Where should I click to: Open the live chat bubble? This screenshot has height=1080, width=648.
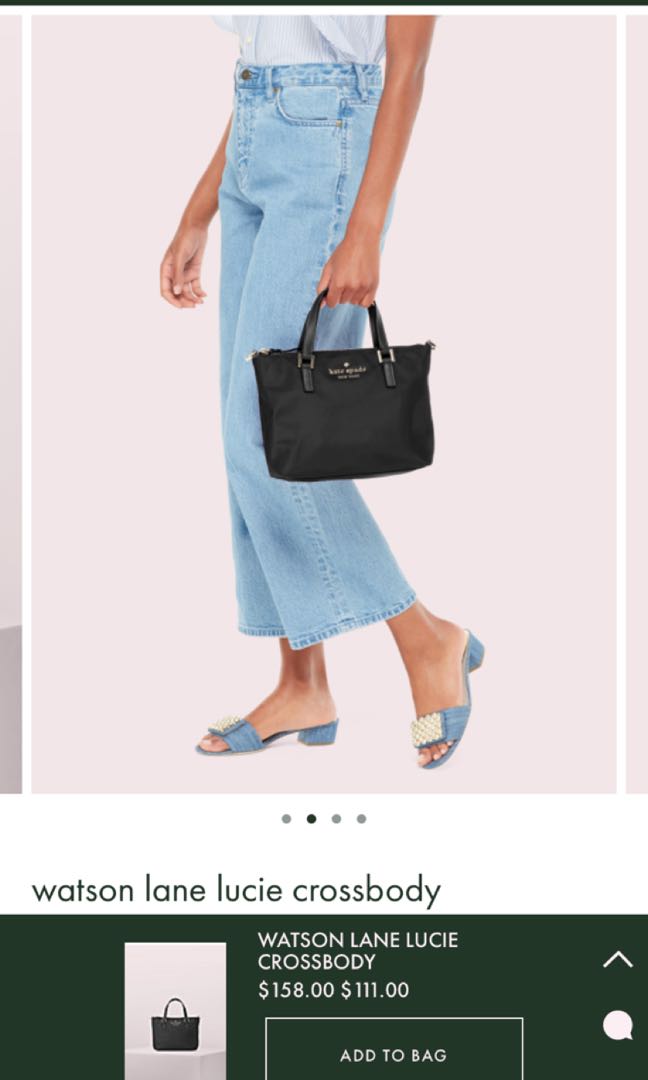618,1025
